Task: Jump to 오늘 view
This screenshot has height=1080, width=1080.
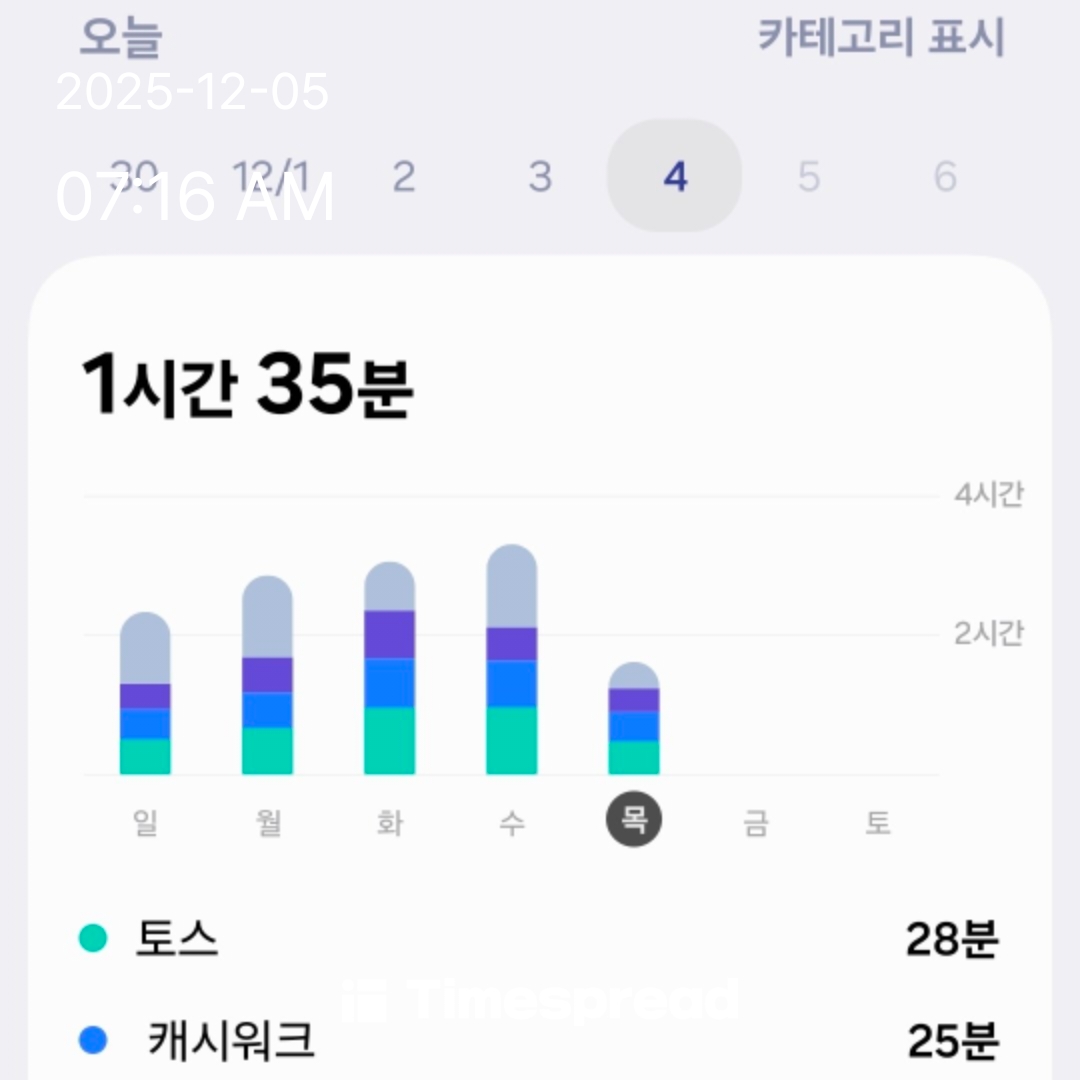Action: [x=120, y=39]
